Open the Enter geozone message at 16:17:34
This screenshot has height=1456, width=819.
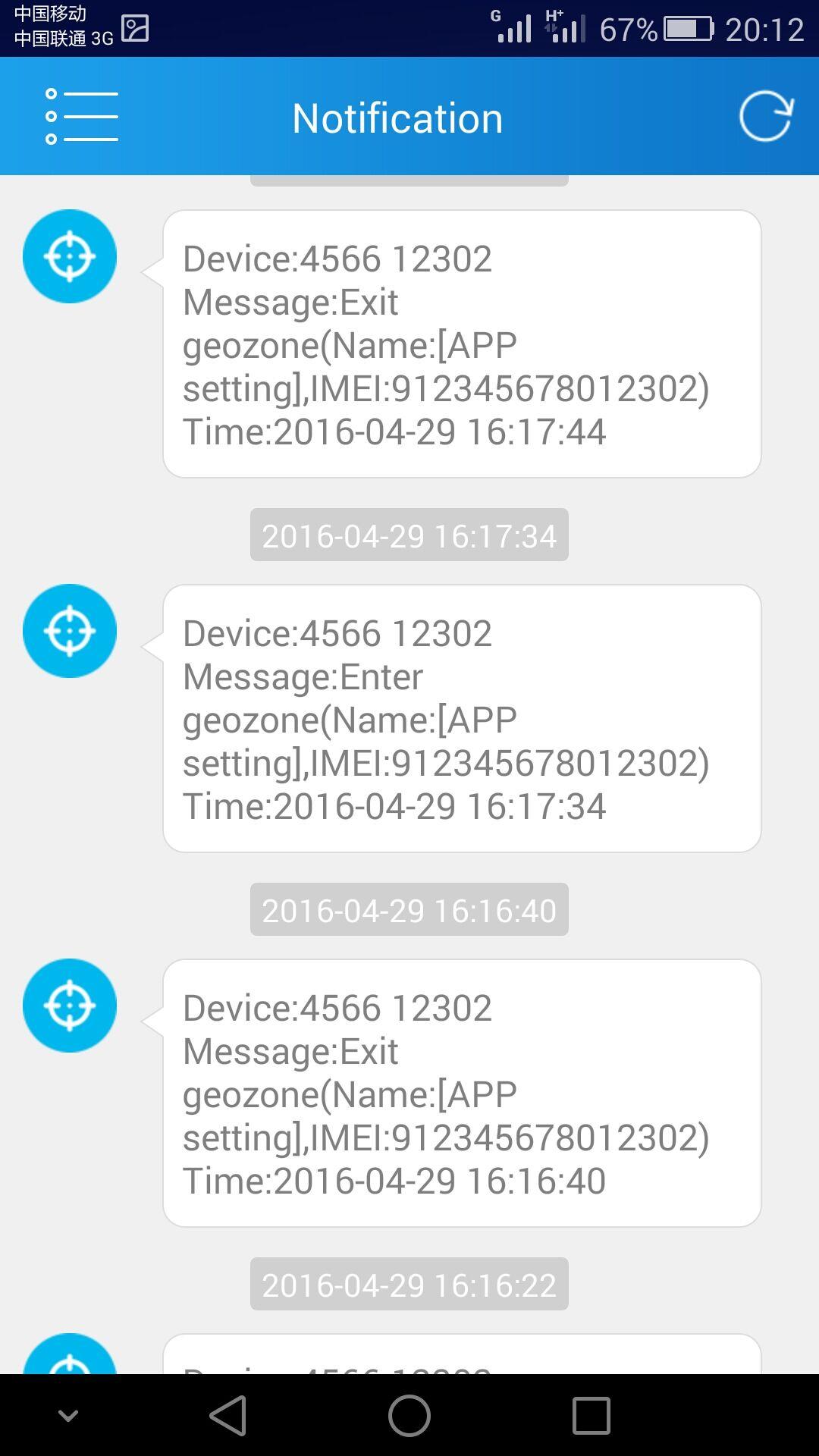(462, 718)
